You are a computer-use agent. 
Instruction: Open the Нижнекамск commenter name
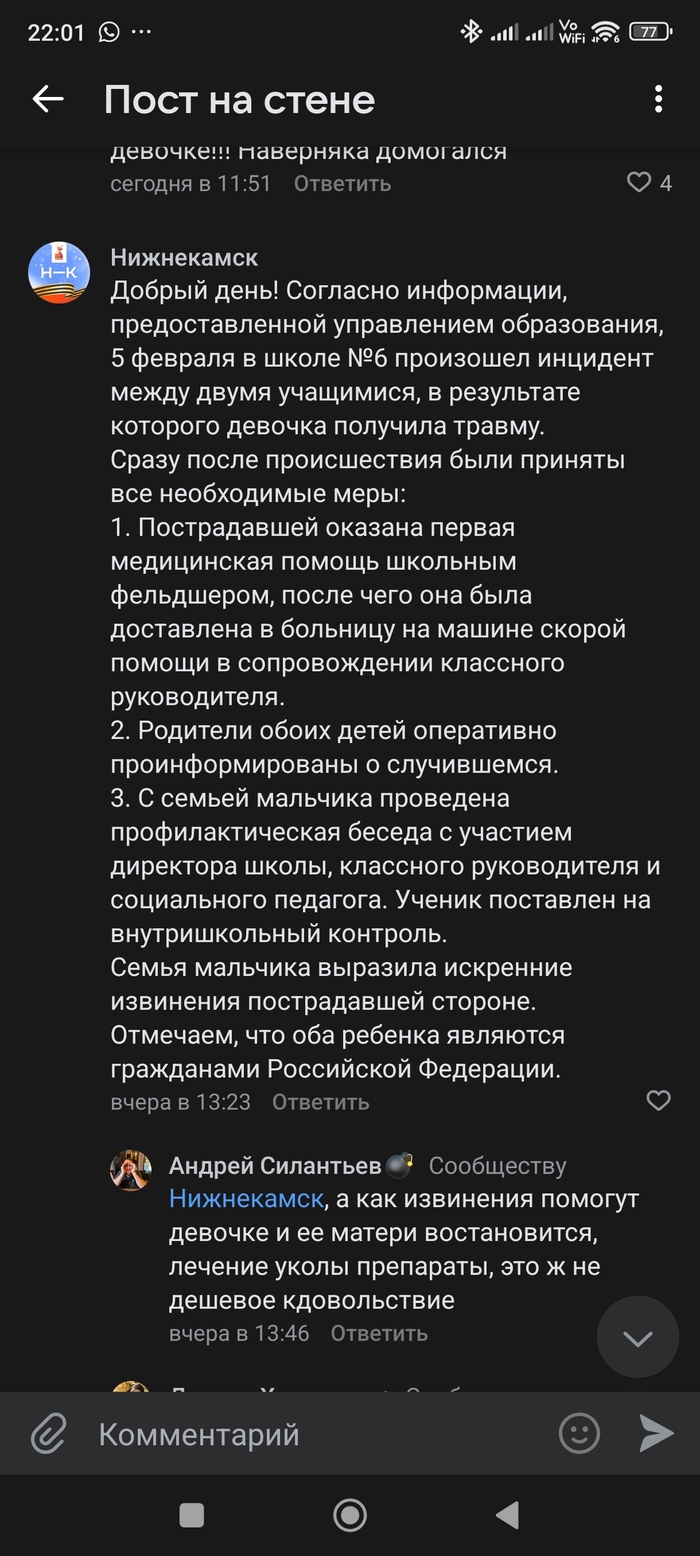(x=184, y=257)
